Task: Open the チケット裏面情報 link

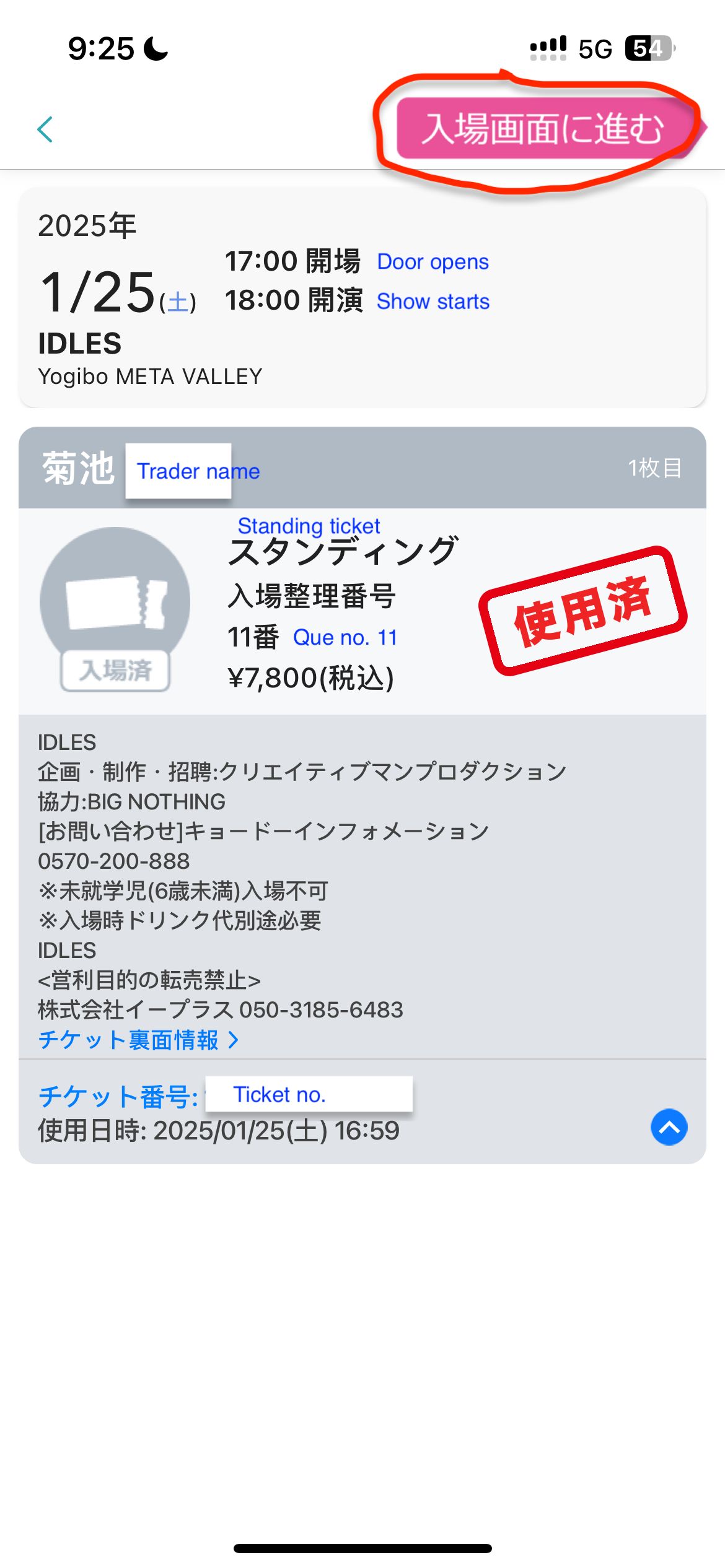Action: click(x=138, y=1040)
